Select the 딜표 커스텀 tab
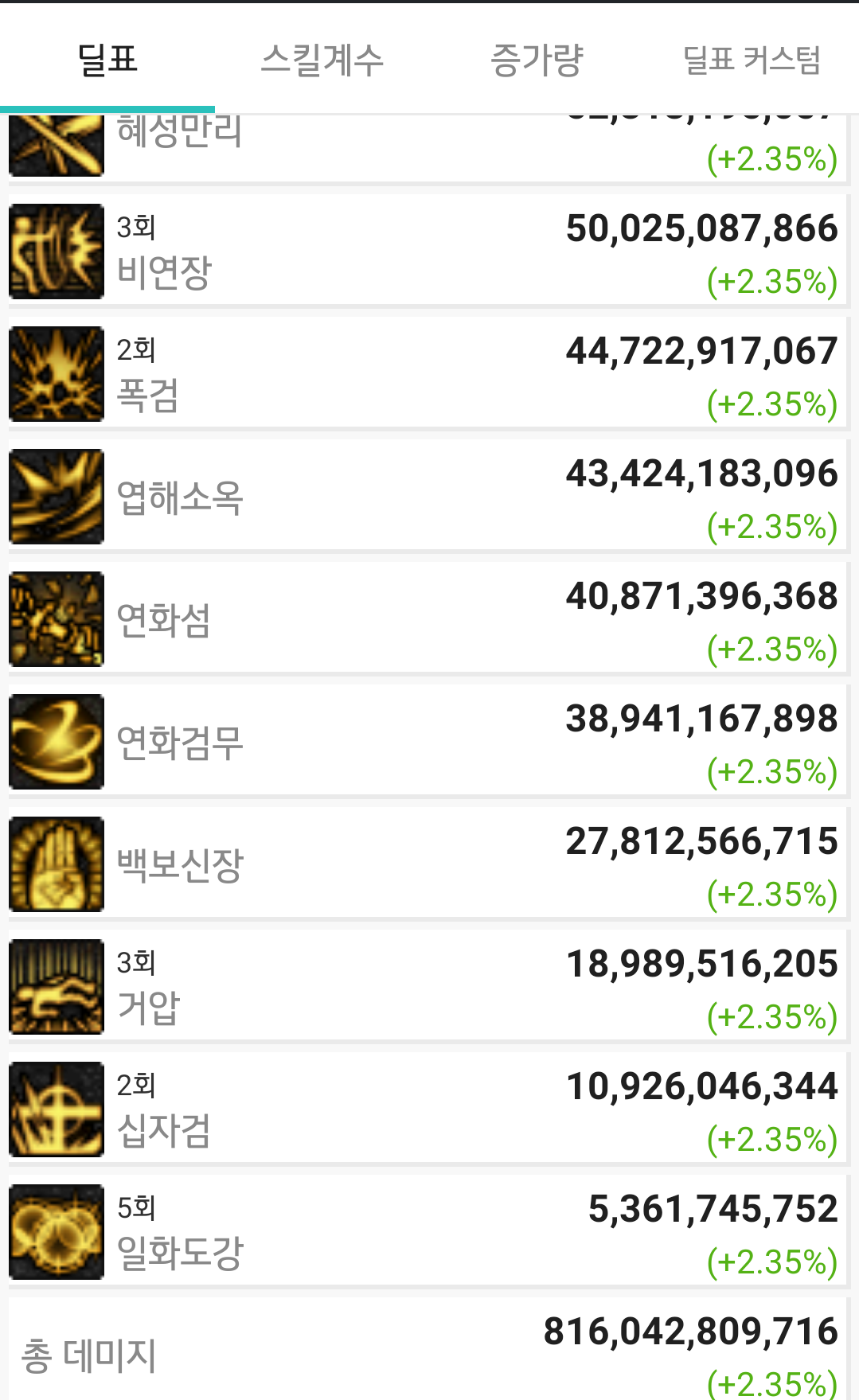 [x=752, y=59]
